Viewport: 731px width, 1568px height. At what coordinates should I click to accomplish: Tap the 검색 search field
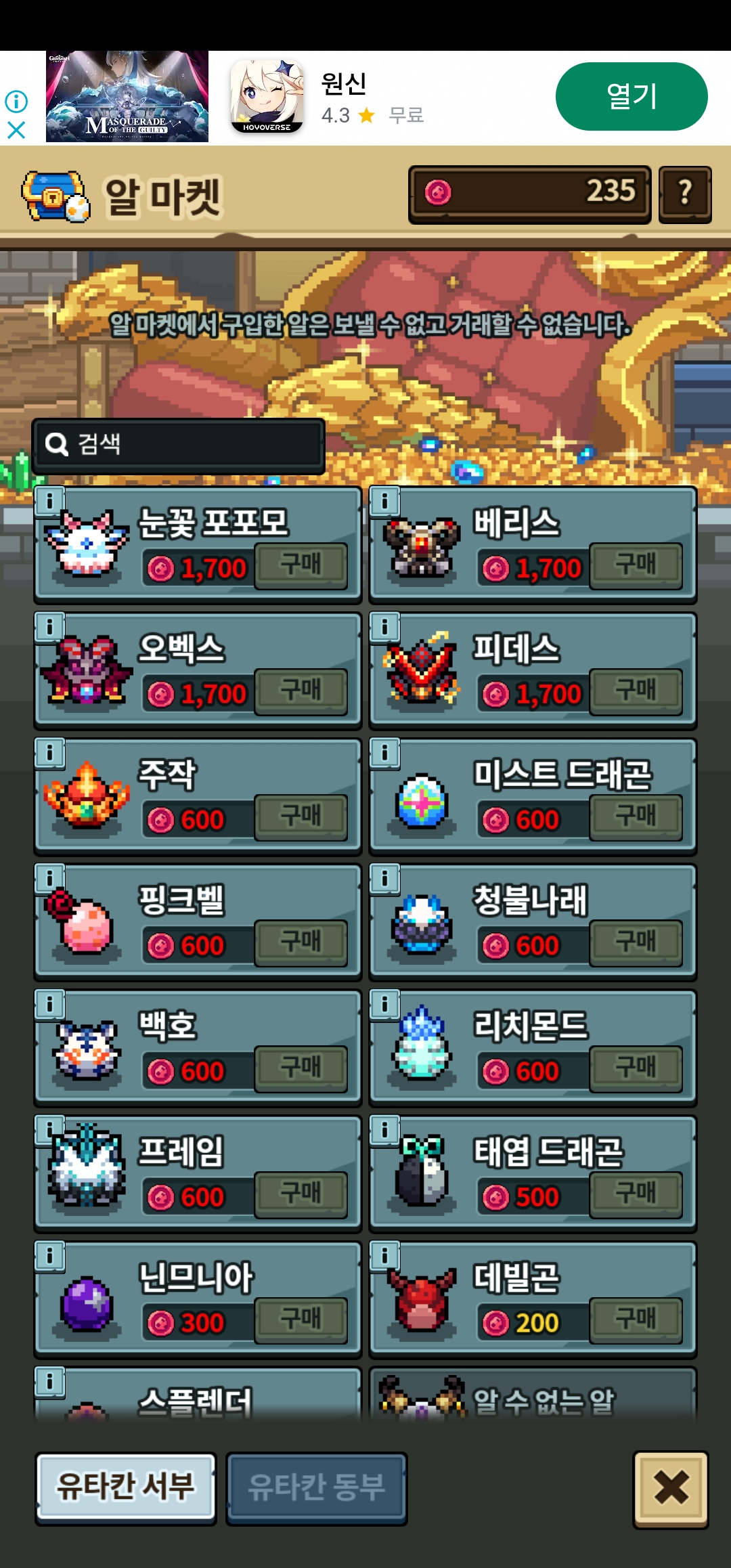point(179,444)
